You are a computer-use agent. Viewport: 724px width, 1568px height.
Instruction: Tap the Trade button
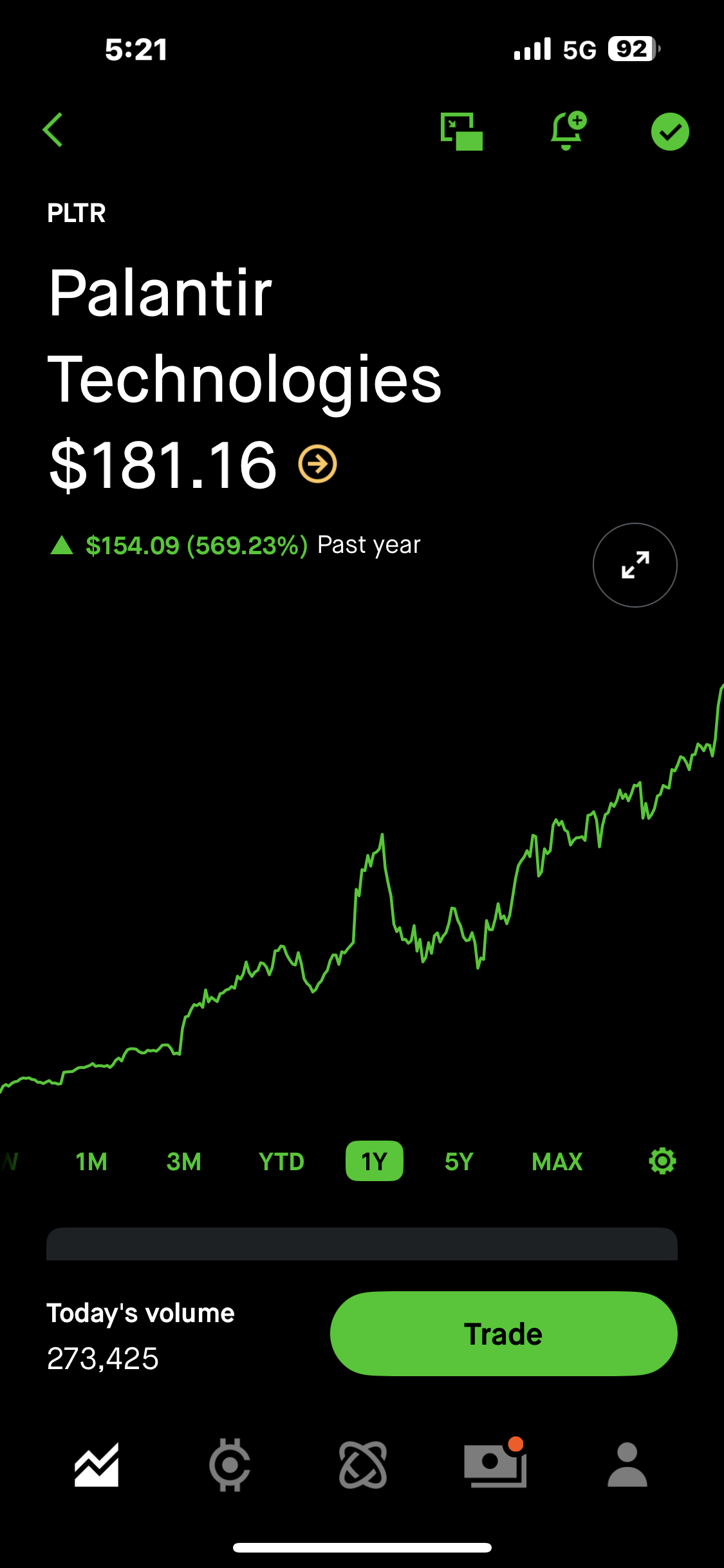(x=503, y=1334)
